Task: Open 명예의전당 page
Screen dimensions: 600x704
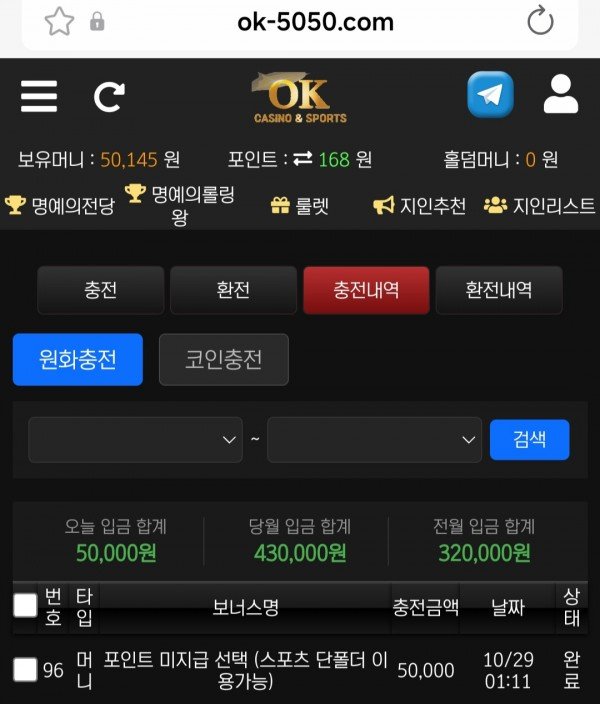Action: pos(60,206)
